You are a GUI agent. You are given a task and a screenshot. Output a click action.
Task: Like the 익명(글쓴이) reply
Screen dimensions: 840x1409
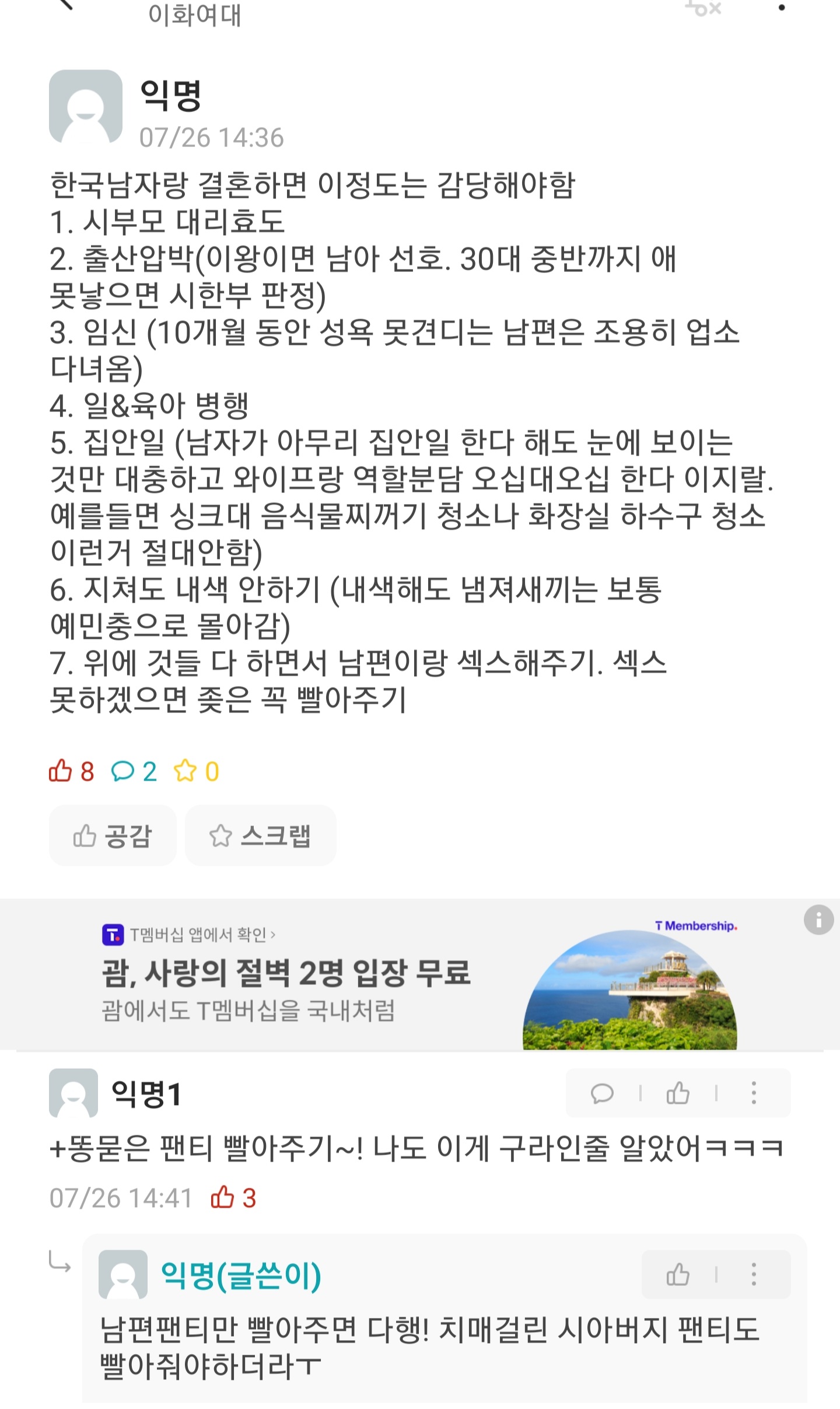point(678,1275)
